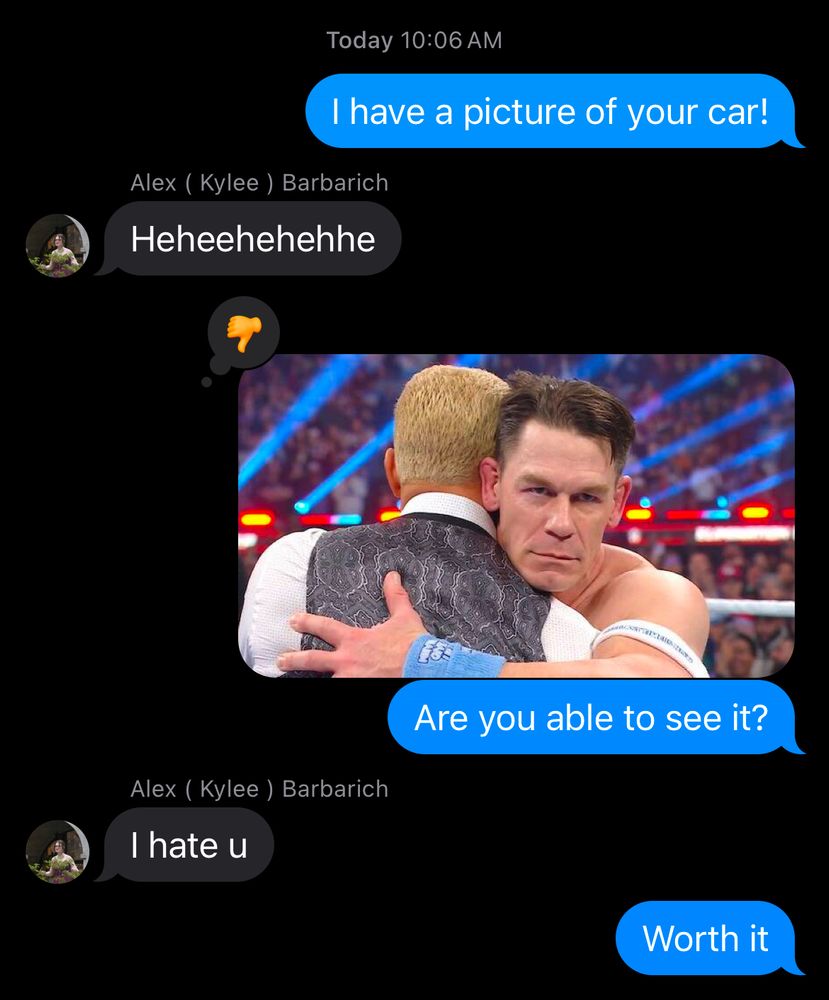
Task: Open the photo attached above Are you able to see it
Action: click(x=515, y=520)
